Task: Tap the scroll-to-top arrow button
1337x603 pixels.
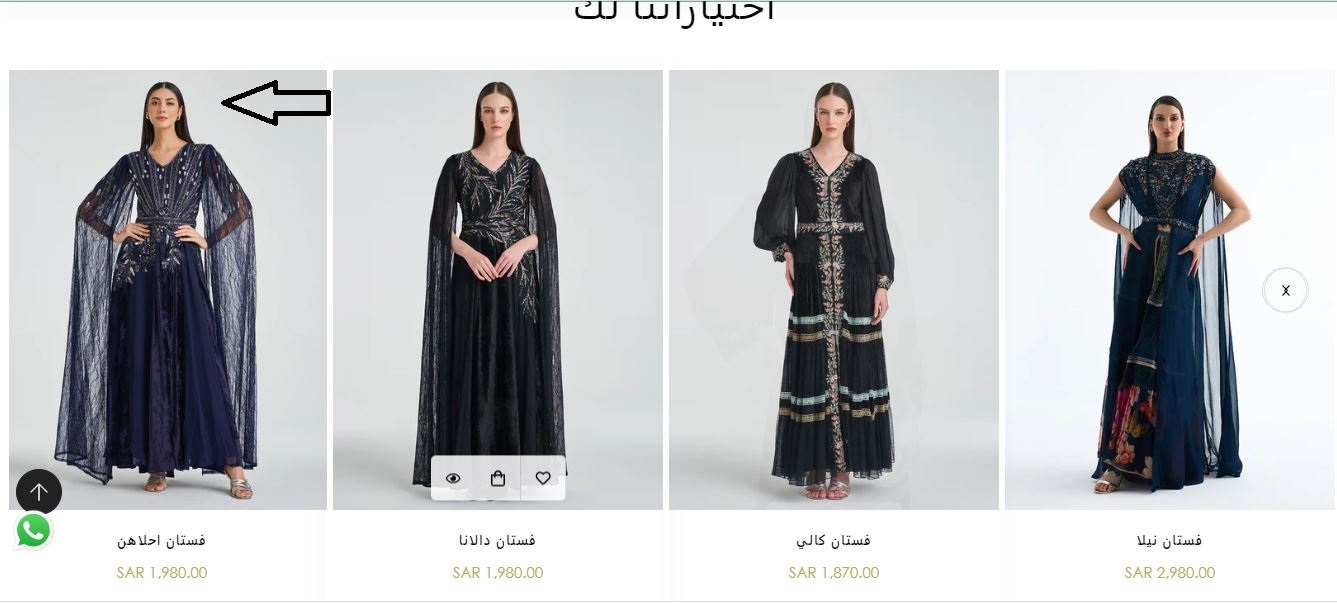Action: [x=39, y=492]
